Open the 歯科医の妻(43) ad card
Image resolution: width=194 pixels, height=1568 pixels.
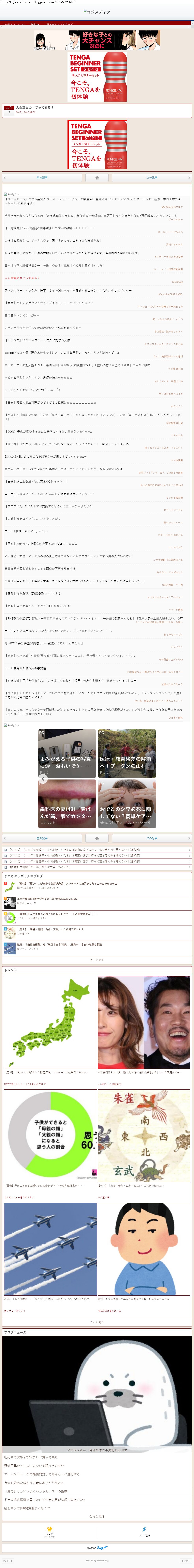pos(67,804)
